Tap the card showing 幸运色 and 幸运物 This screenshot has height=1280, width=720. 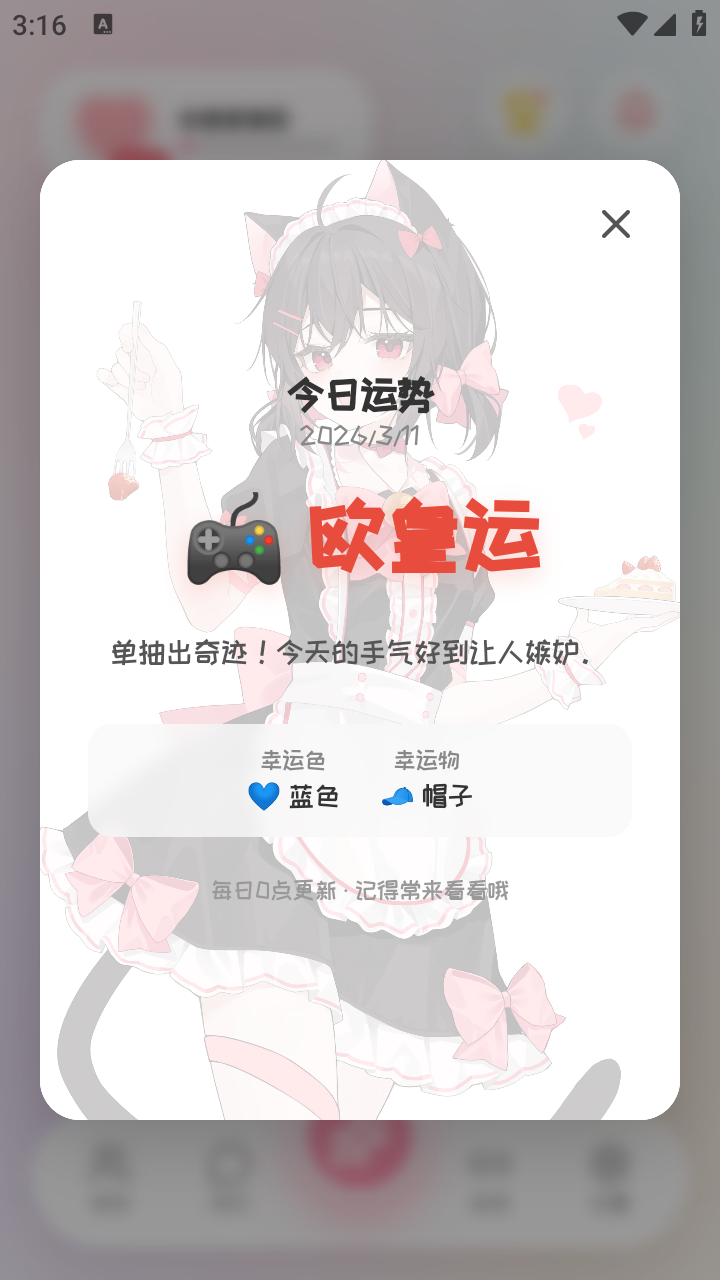pos(360,780)
